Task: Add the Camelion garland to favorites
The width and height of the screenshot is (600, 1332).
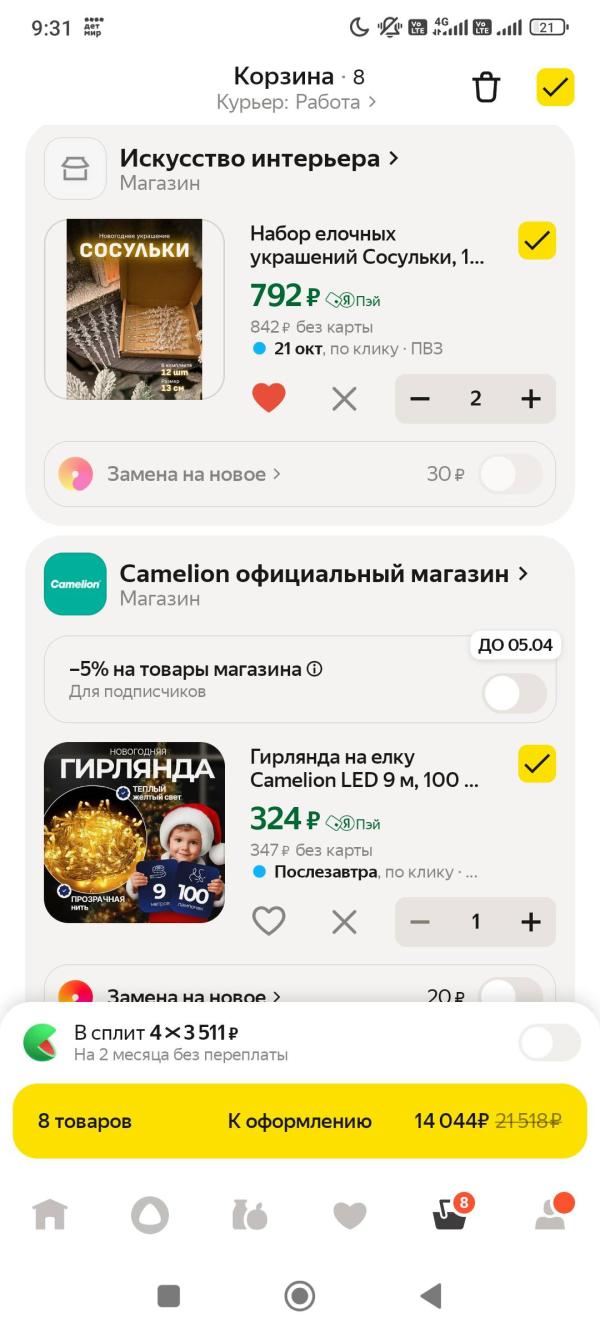Action: pos(268,921)
